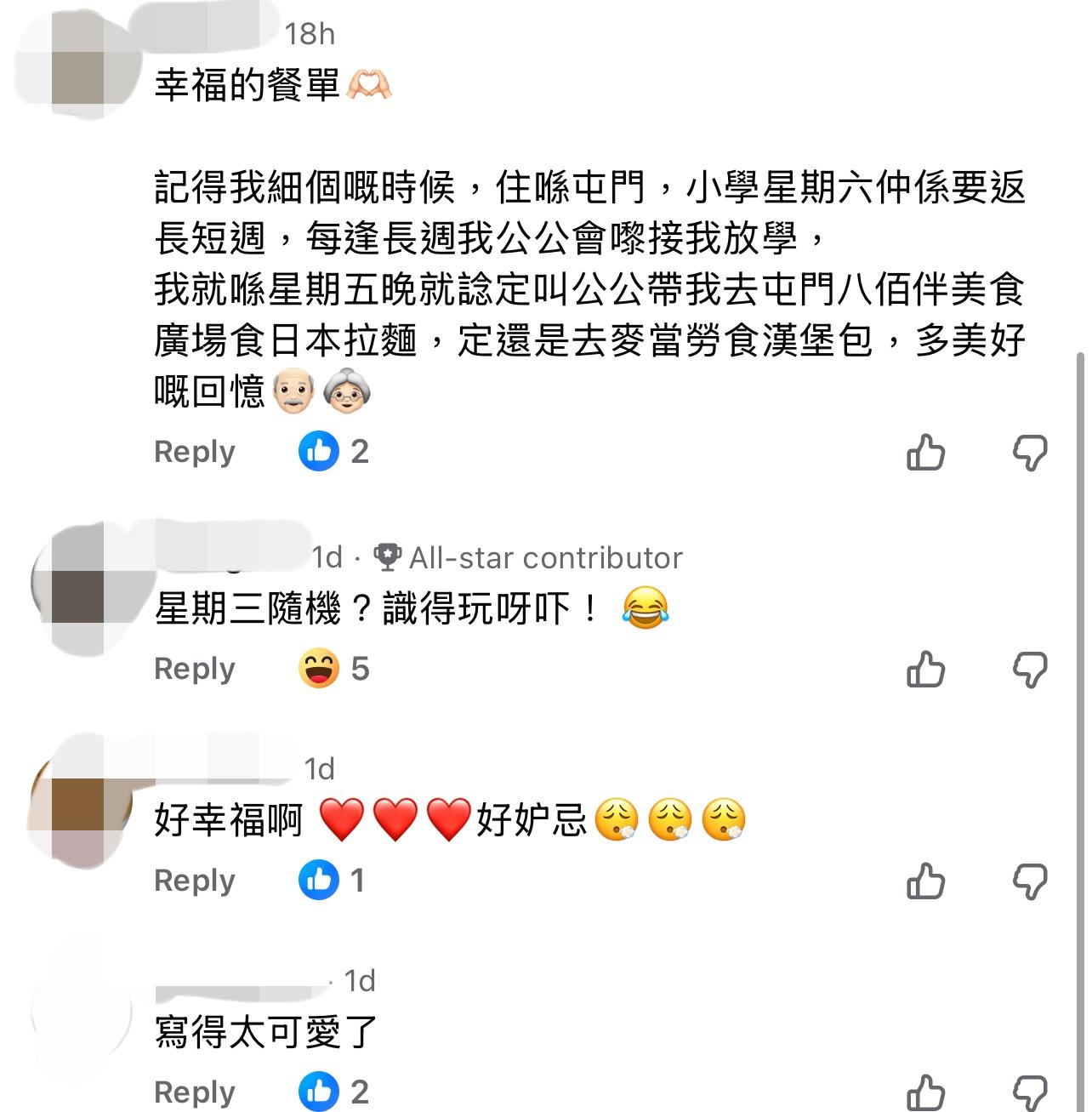Reply to the 寫得太可愛了 comment
1092x1112 pixels.
click(x=194, y=1092)
